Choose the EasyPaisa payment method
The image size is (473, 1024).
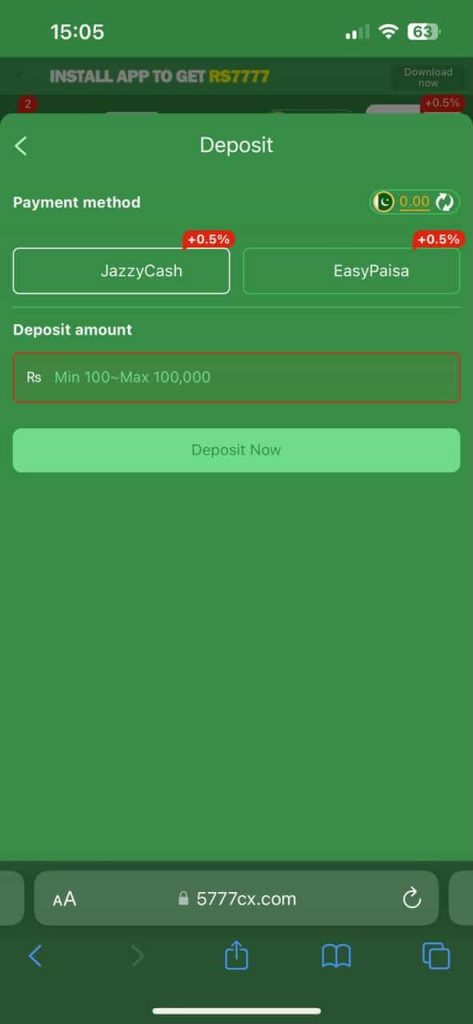pyautogui.click(x=351, y=271)
